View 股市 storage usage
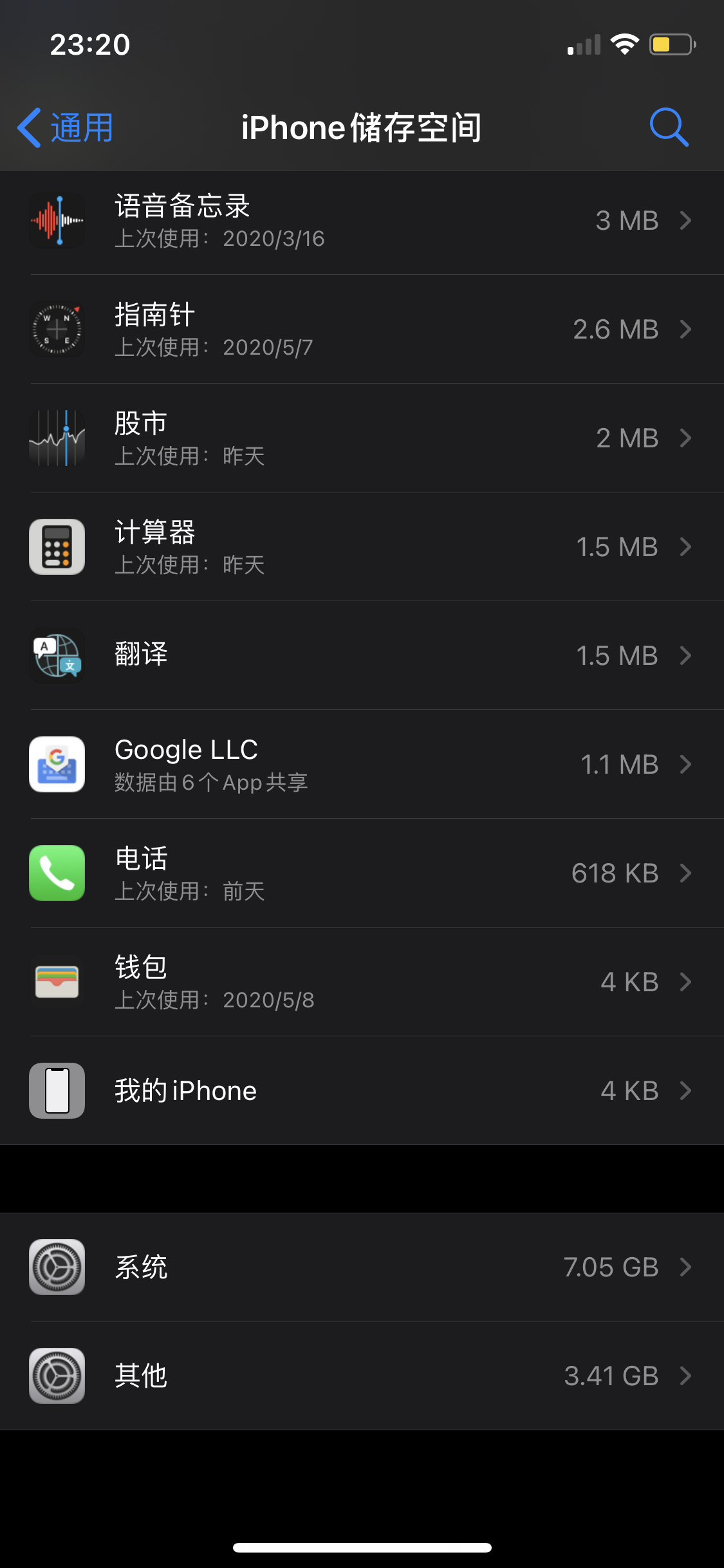Screen dimensions: 724x1568 click(362, 438)
